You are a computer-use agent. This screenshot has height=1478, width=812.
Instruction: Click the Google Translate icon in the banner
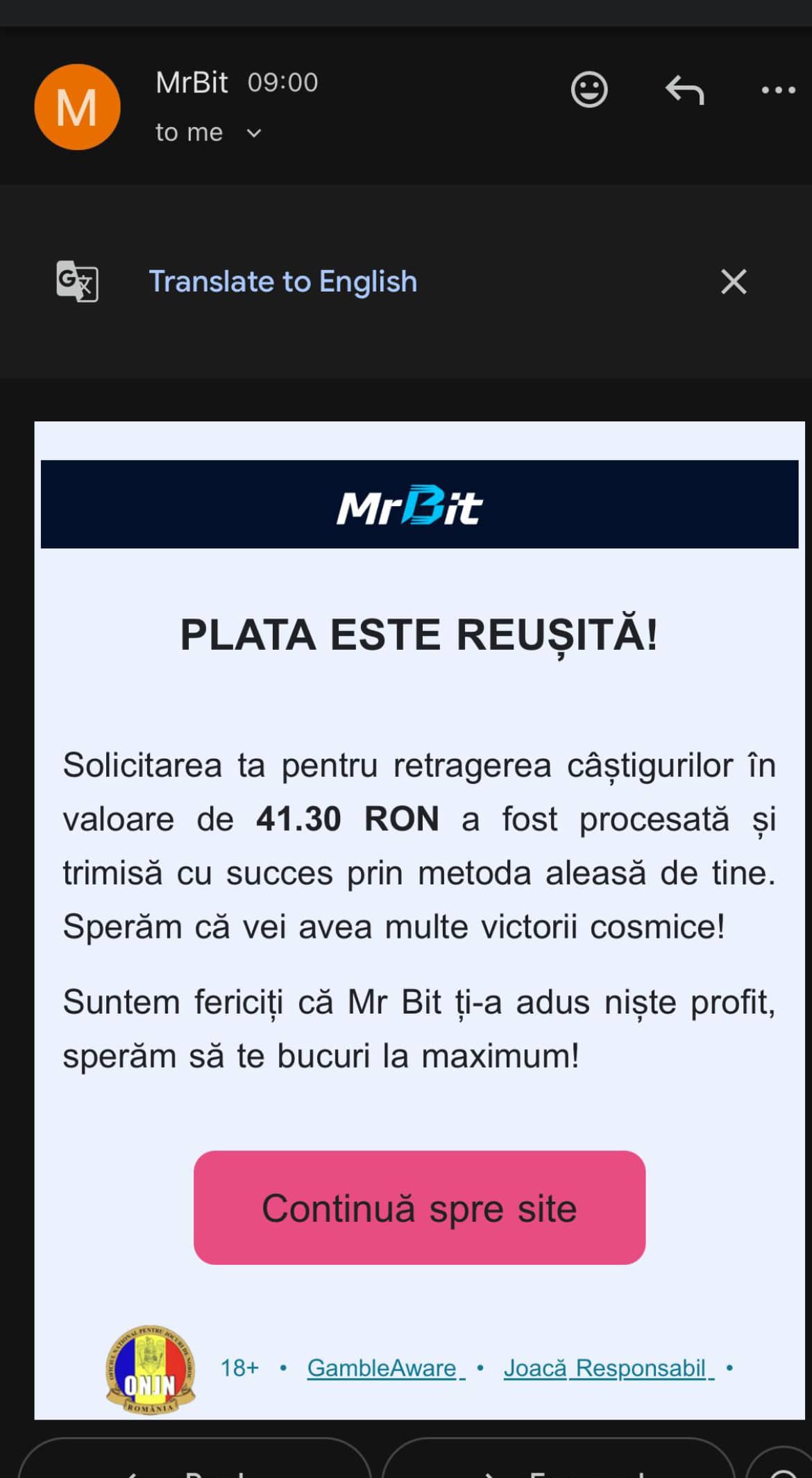point(76,281)
